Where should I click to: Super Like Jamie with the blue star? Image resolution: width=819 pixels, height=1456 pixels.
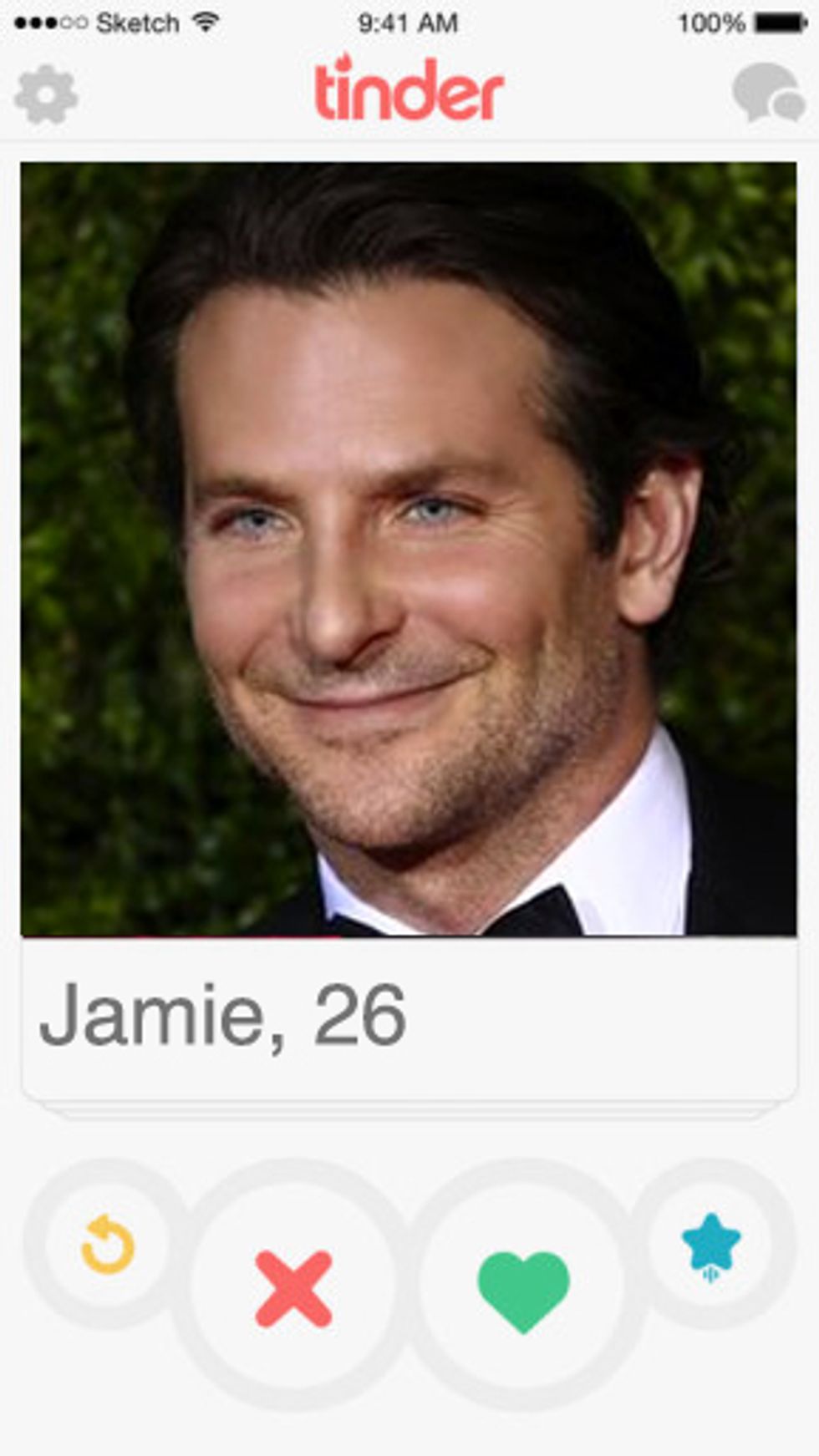point(710,1245)
